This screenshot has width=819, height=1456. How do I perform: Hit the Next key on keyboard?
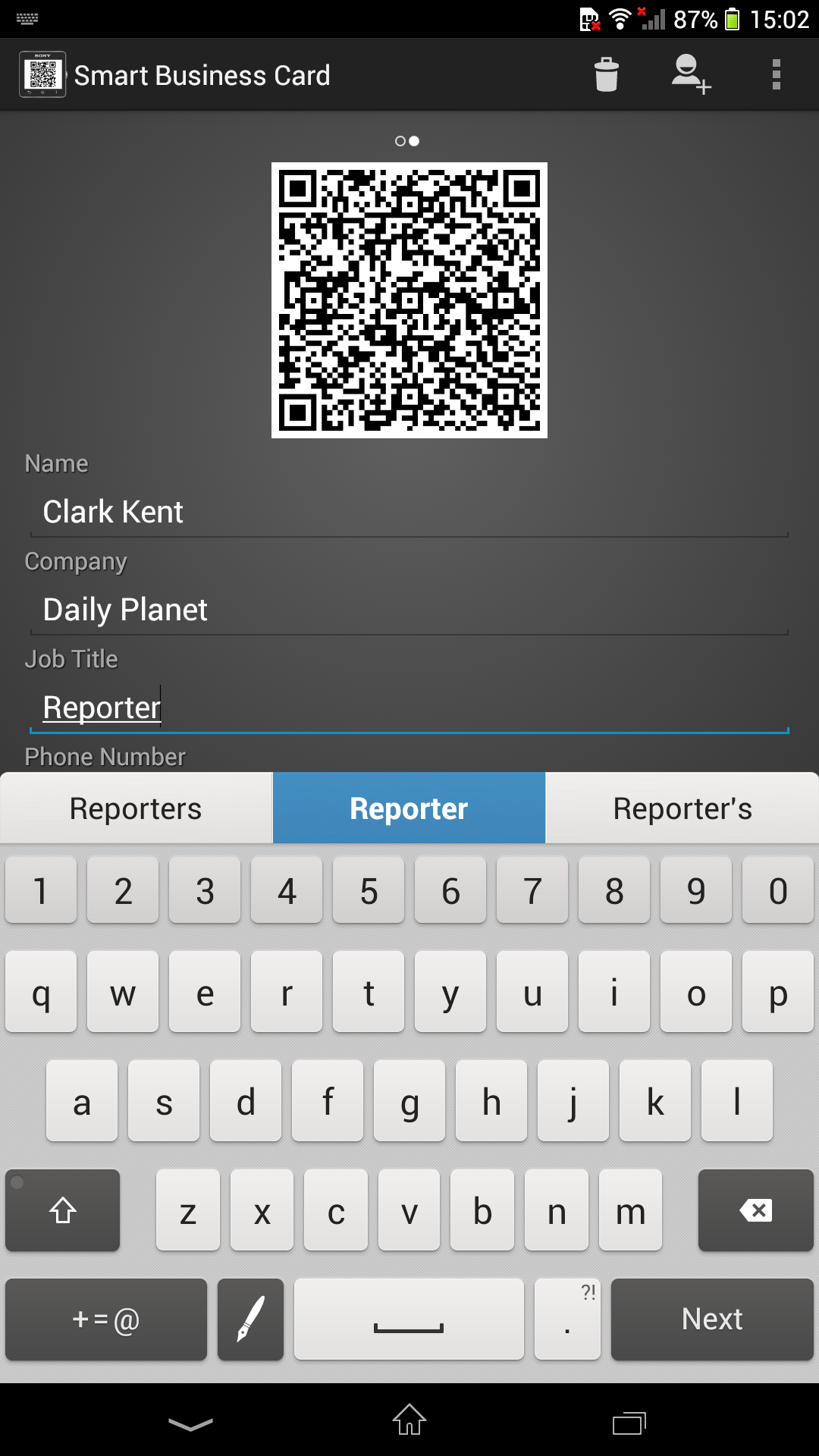click(712, 1319)
